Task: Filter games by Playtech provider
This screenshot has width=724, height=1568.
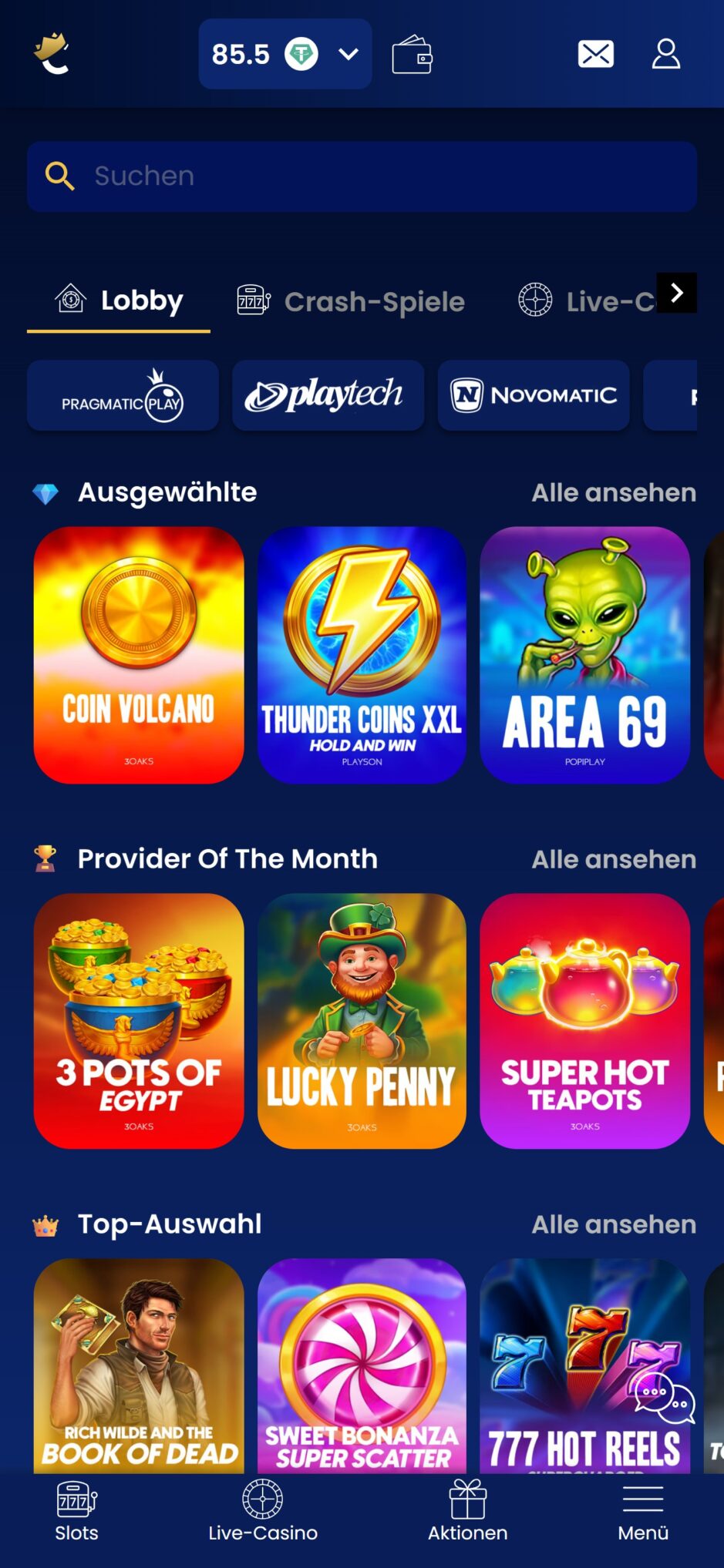Action: click(327, 395)
